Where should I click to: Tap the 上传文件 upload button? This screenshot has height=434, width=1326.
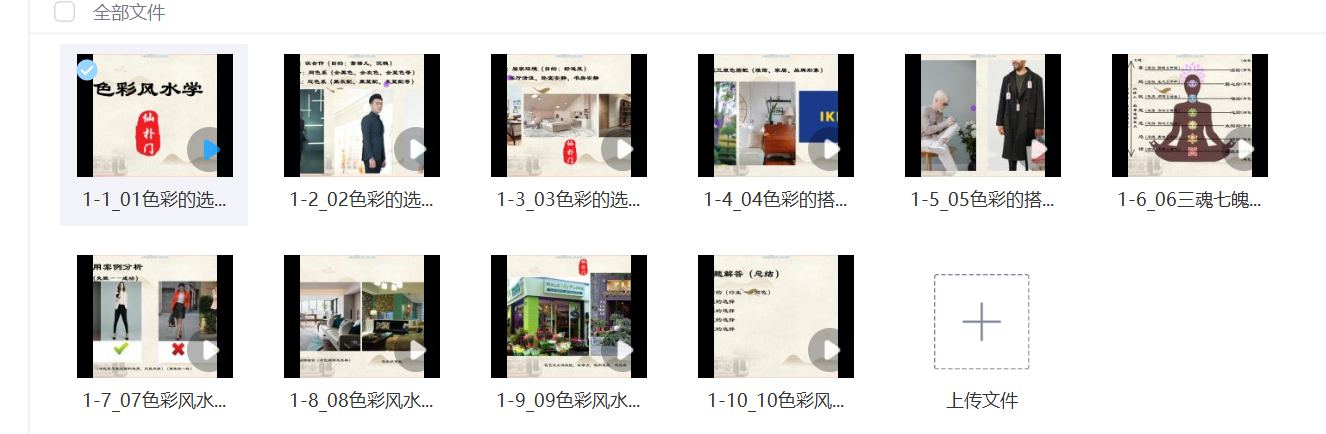[981, 322]
